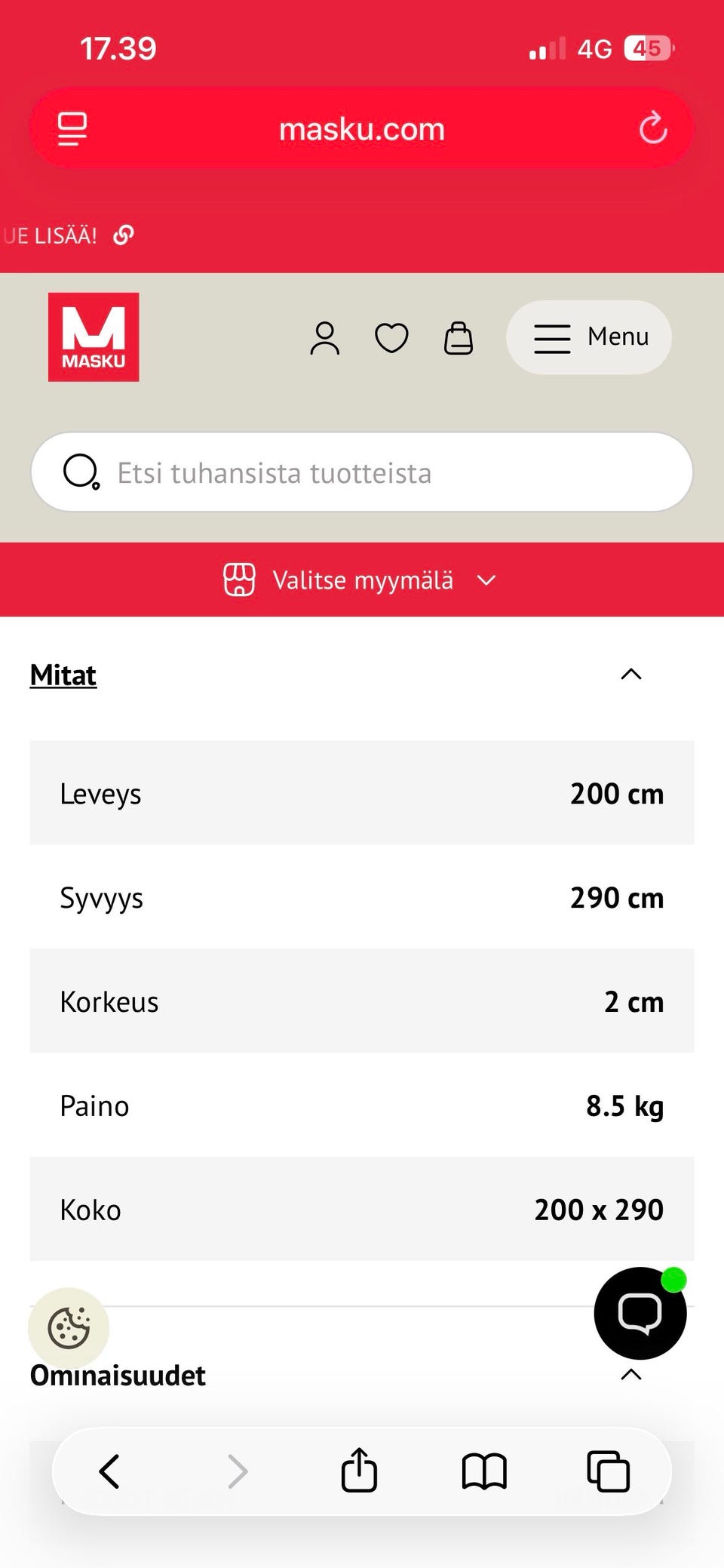Open the tabs overview in Safari
Screen dimensions: 724x1568
(608, 1470)
